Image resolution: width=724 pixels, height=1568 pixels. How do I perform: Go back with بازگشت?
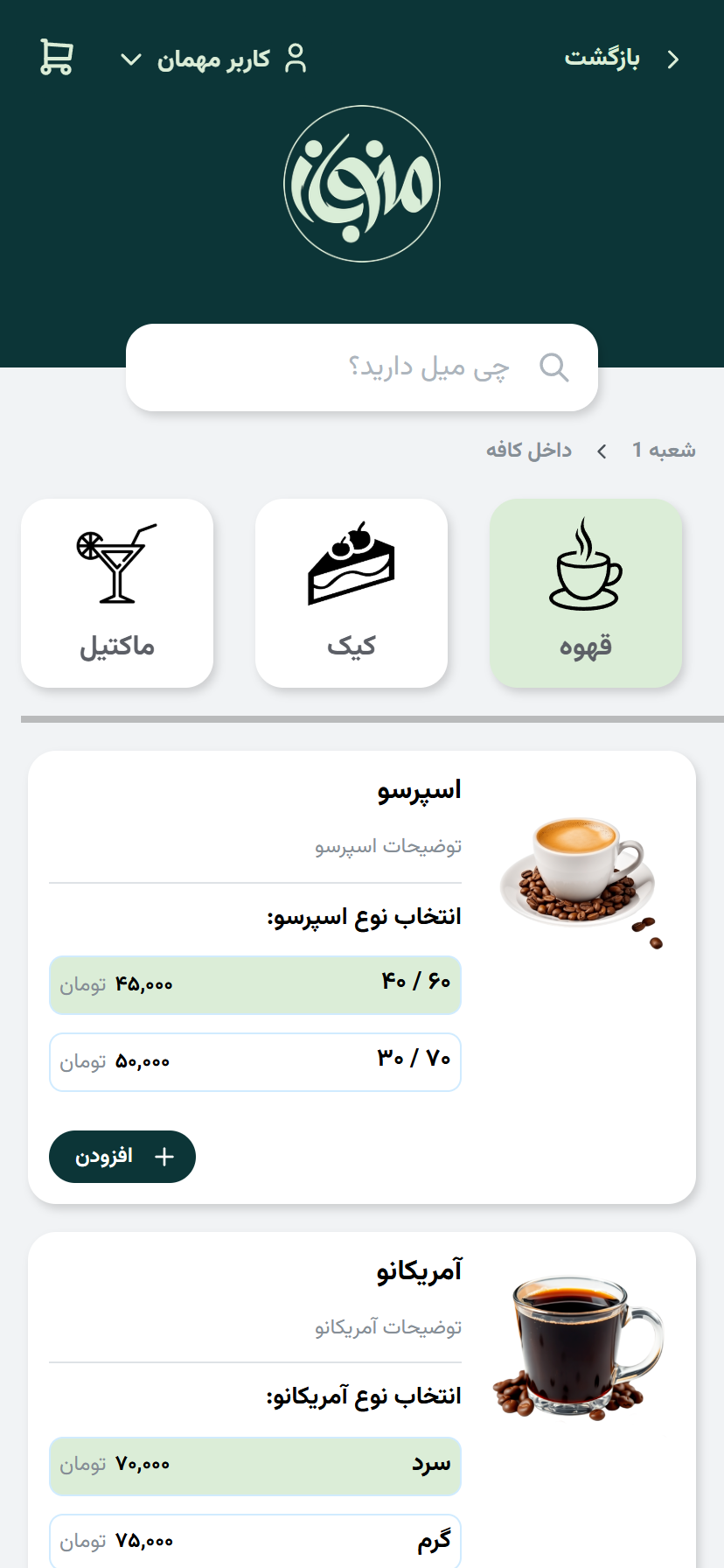click(621, 59)
